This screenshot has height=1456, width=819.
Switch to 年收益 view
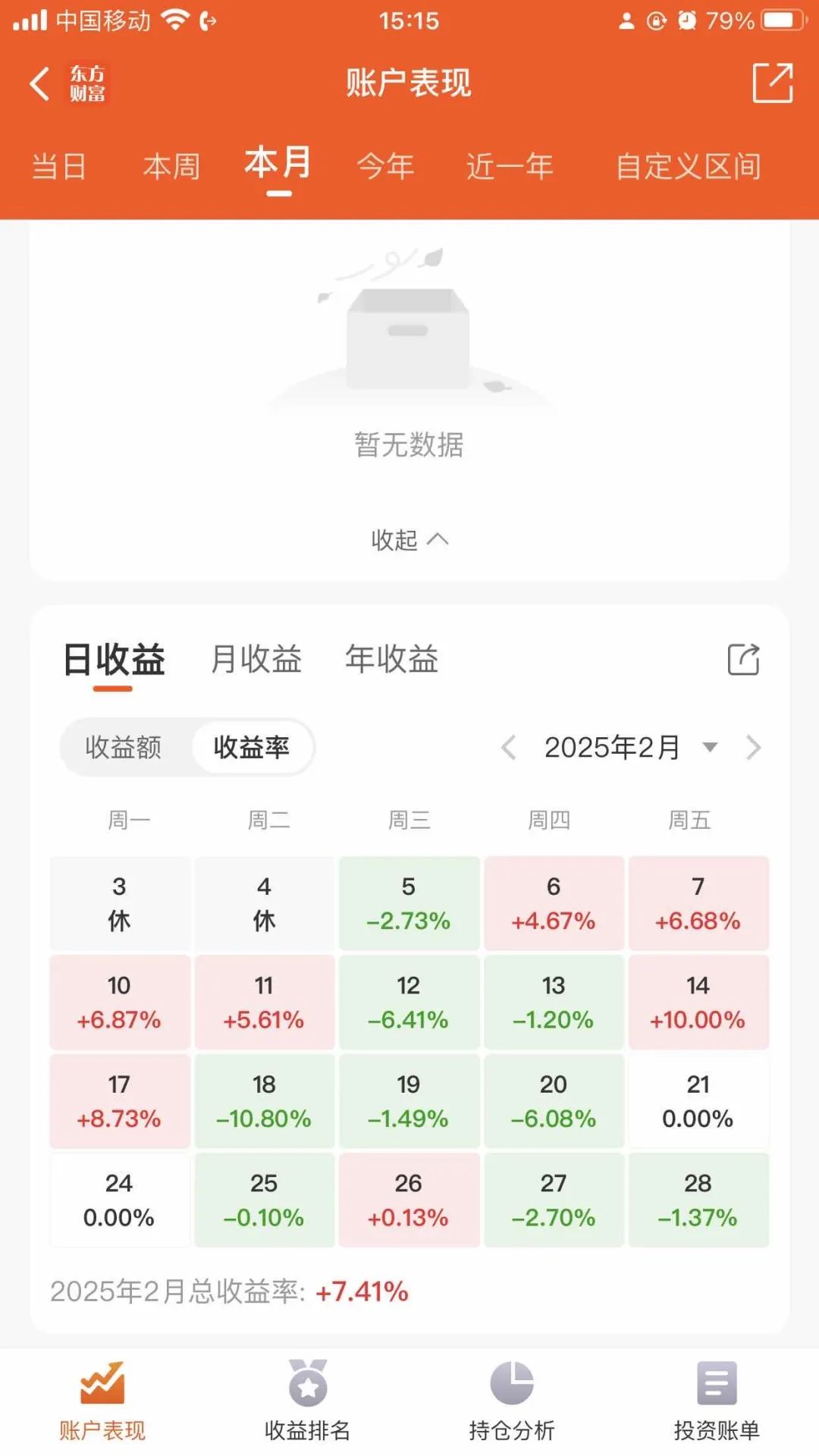(x=392, y=658)
